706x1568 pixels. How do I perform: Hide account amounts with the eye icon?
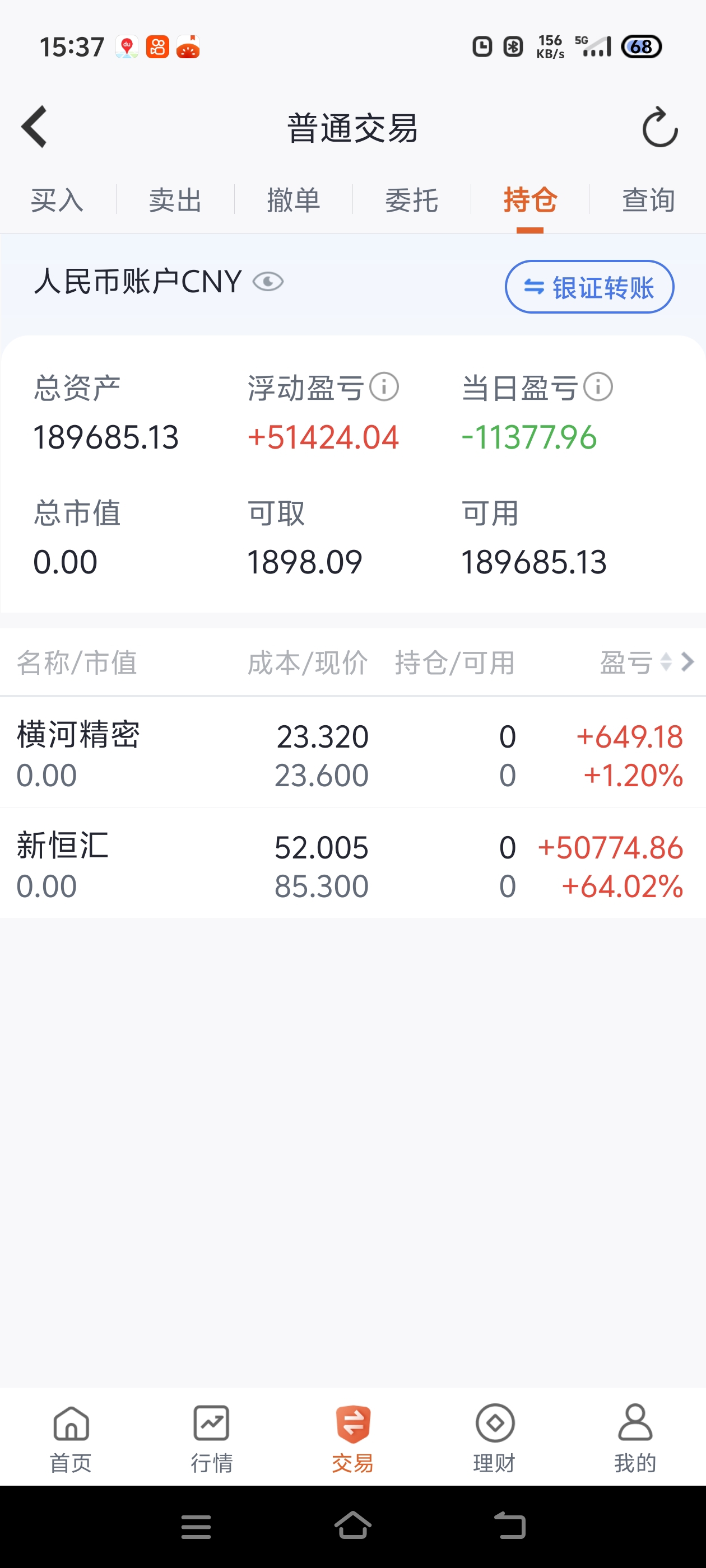[268, 282]
